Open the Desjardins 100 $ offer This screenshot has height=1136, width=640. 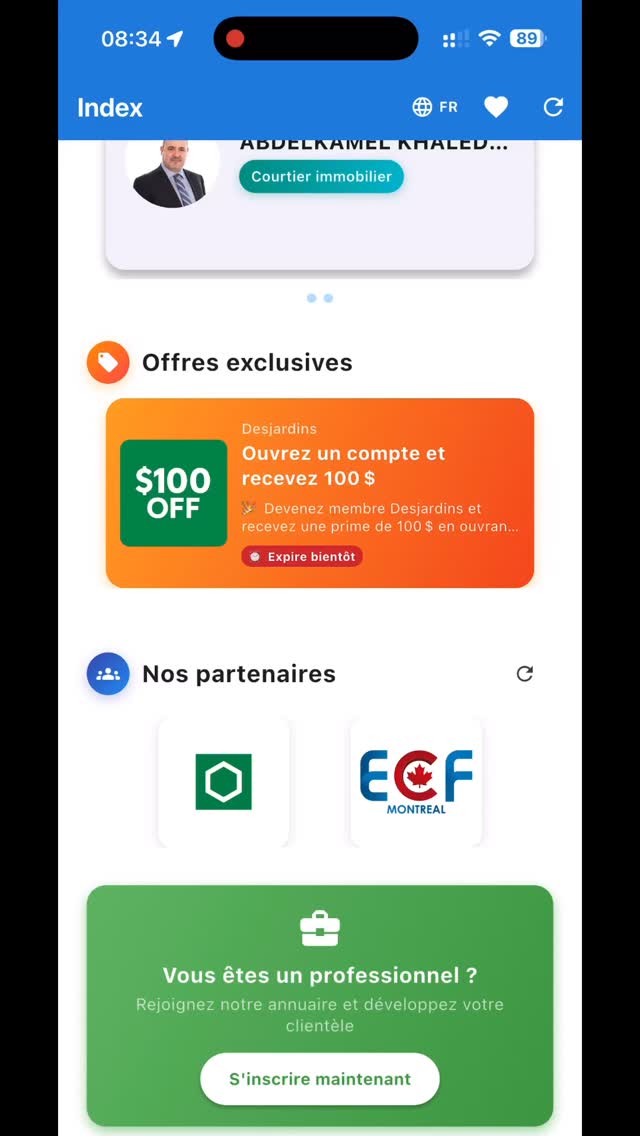(x=320, y=492)
